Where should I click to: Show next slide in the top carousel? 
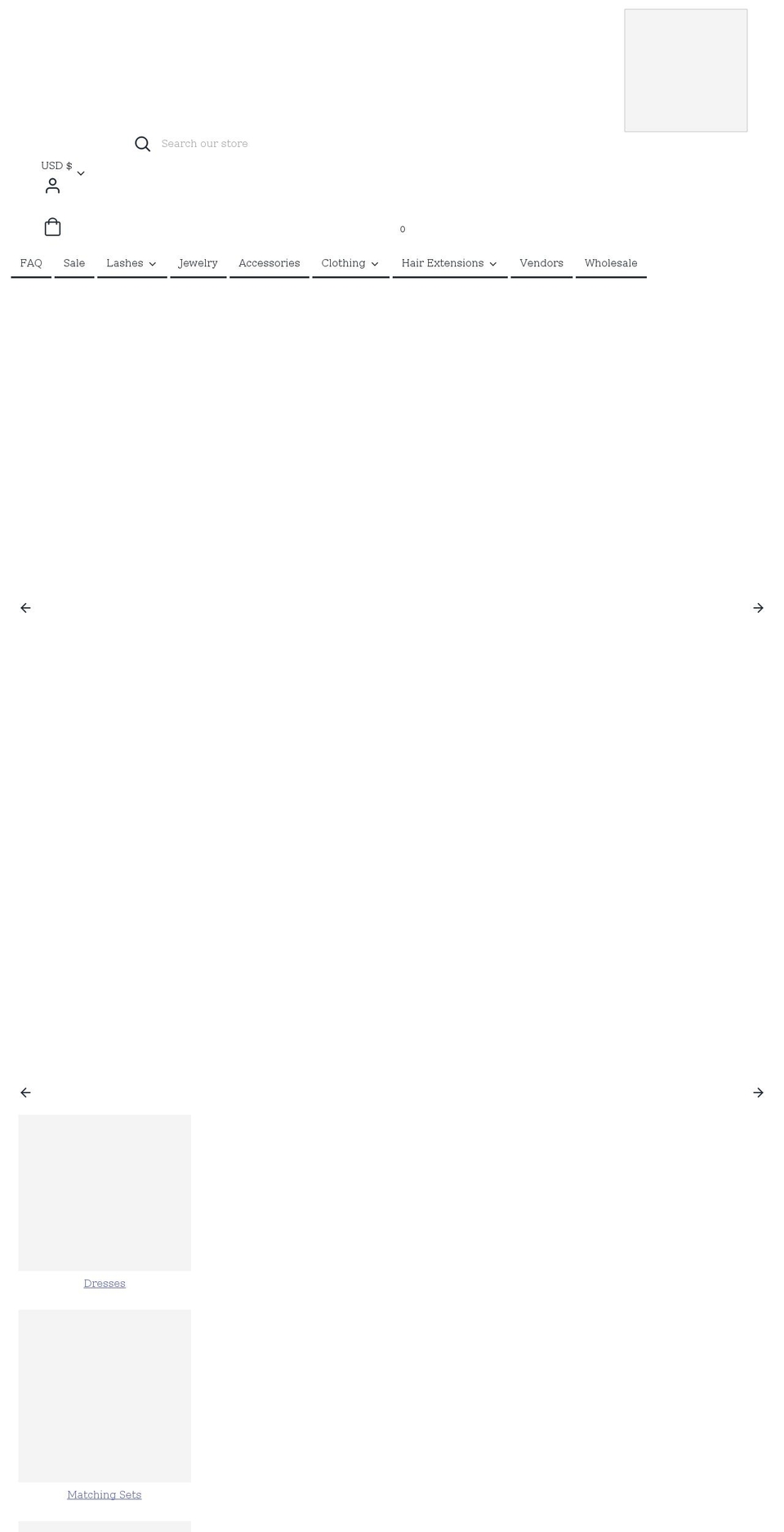pyautogui.click(x=758, y=608)
